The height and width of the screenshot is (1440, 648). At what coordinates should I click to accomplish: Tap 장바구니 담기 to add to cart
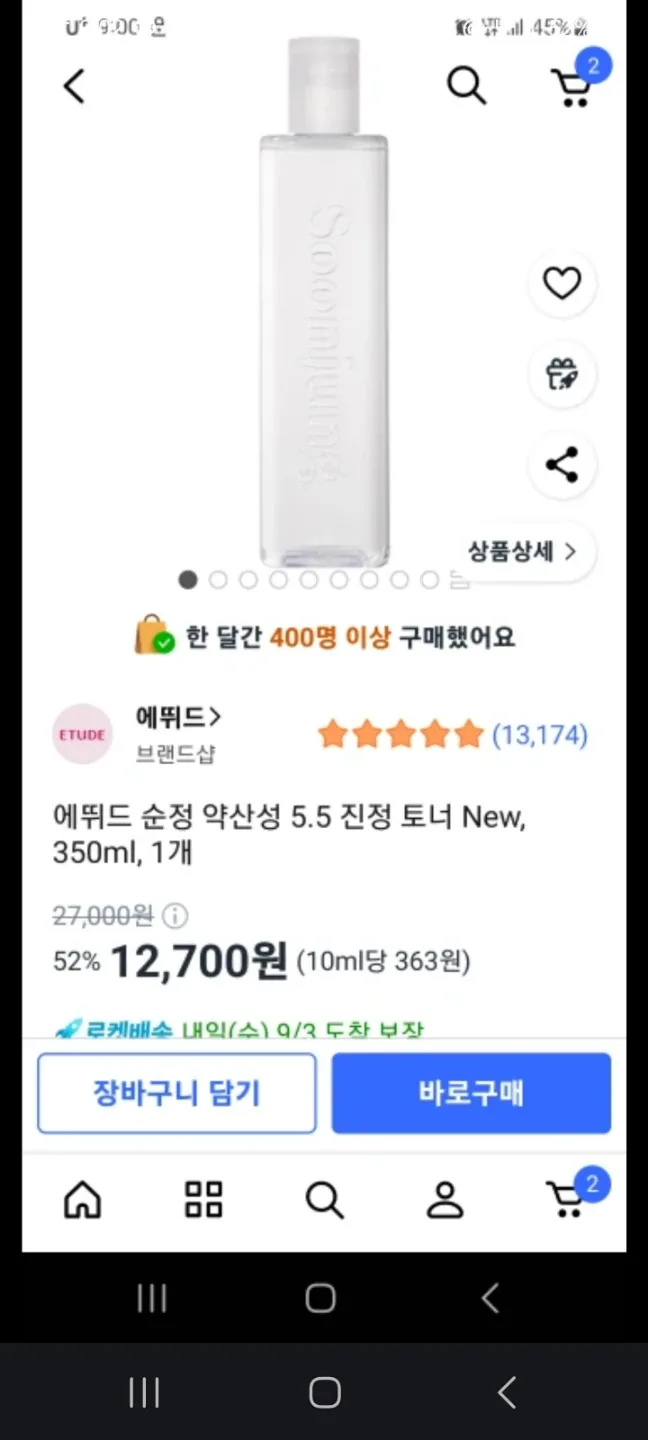point(177,1093)
